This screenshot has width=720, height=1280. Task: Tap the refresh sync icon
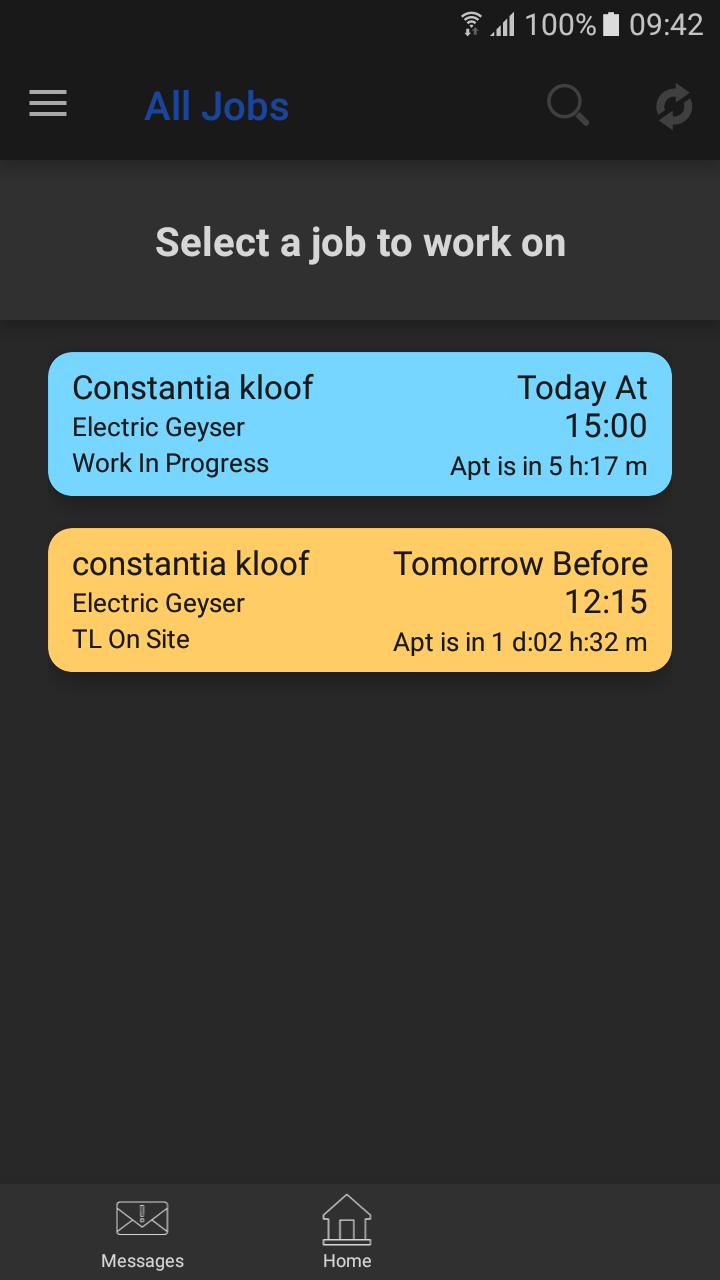(x=673, y=104)
